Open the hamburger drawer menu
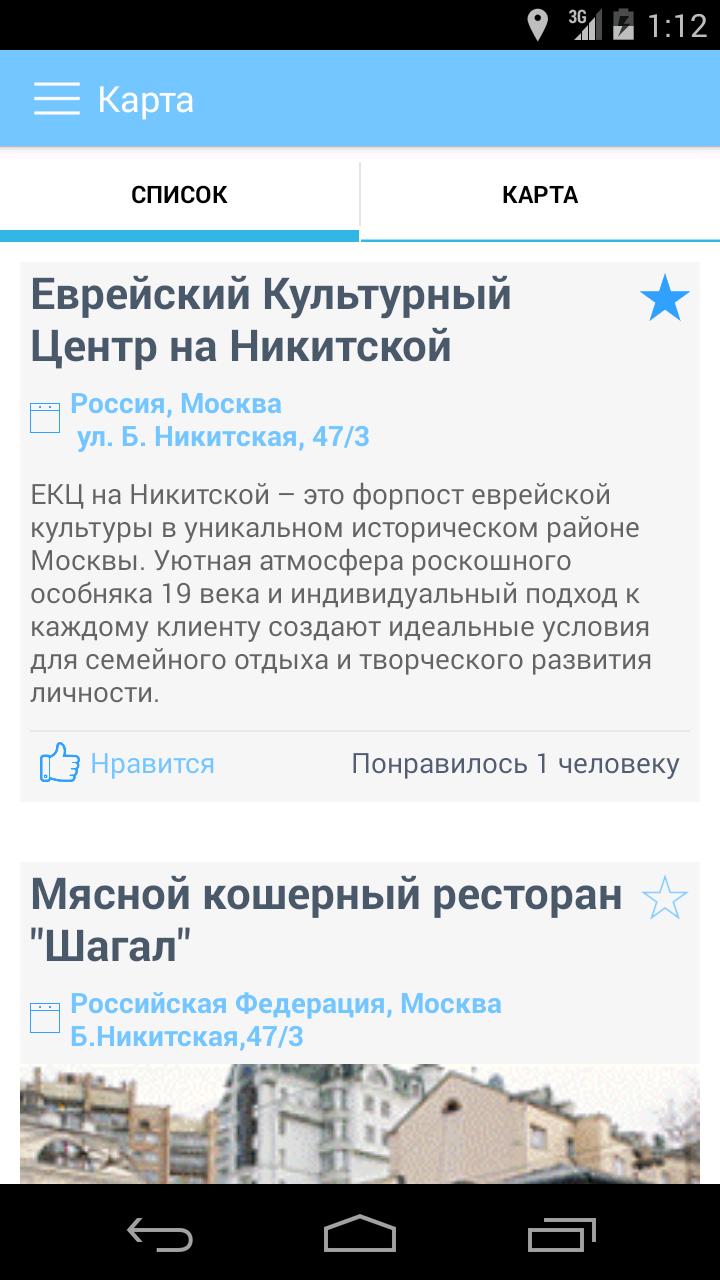The width and height of the screenshot is (720, 1280). tap(56, 99)
